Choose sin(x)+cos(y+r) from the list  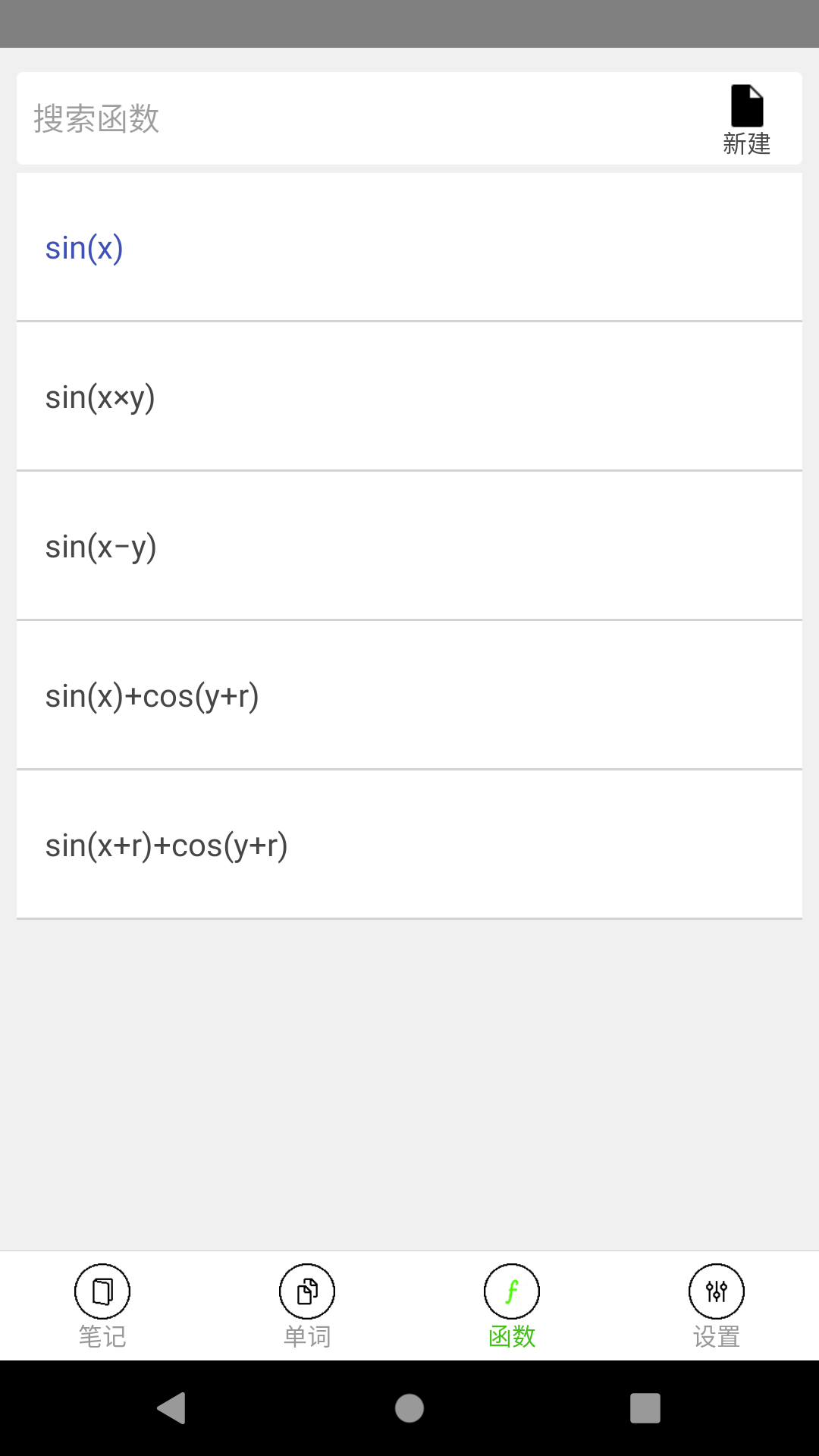click(409, 695)
